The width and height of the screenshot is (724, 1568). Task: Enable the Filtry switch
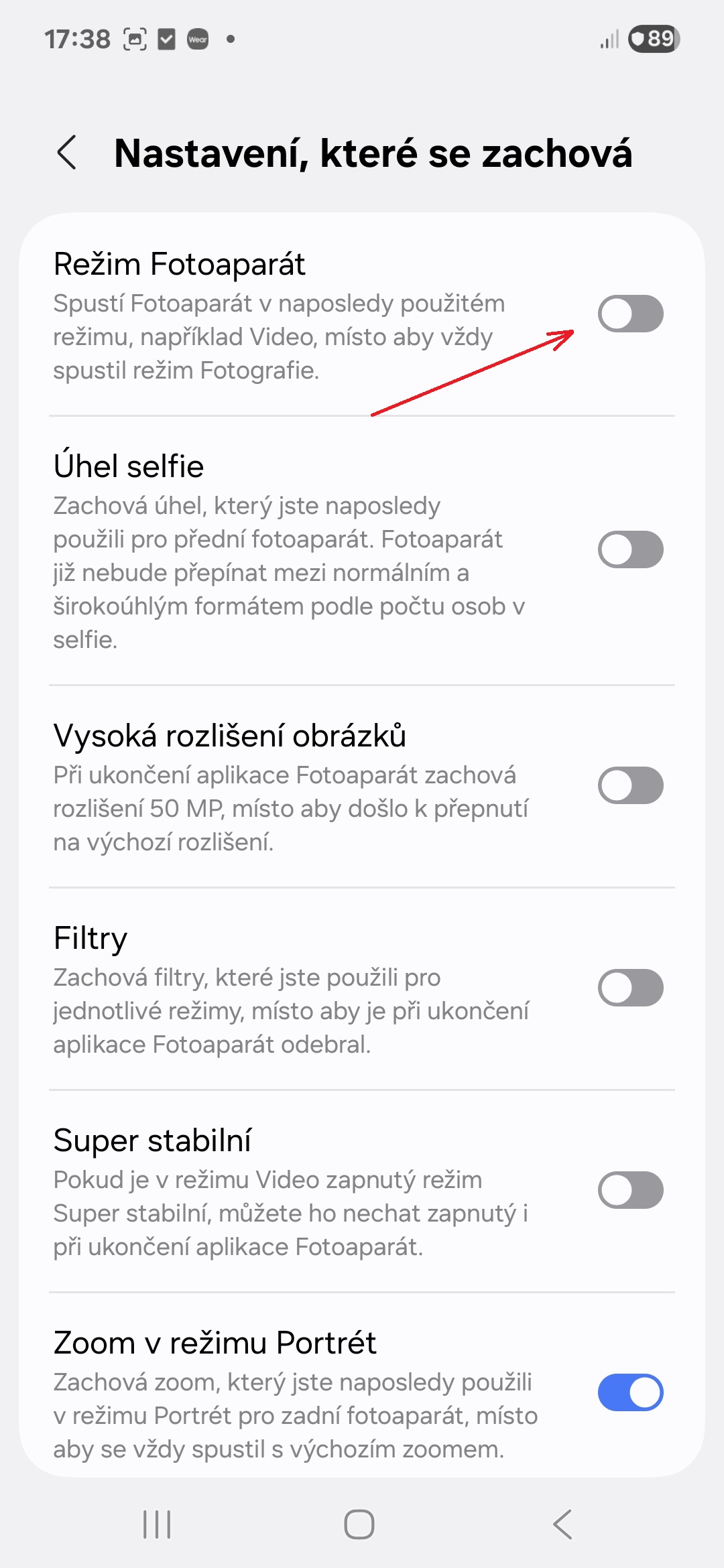(x=630, y=988)
